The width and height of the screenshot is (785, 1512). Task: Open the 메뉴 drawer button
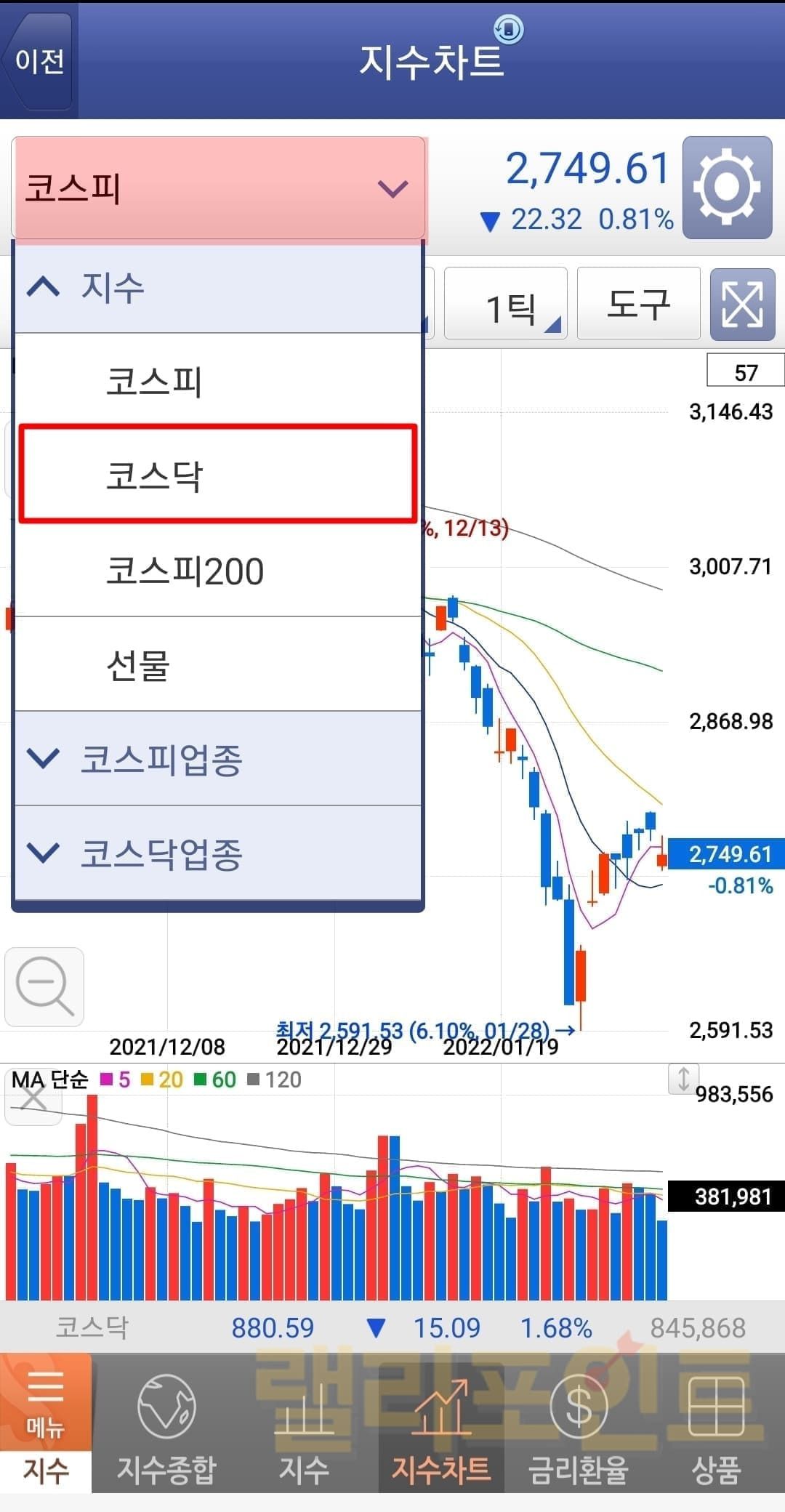(x=45, y=1403)
